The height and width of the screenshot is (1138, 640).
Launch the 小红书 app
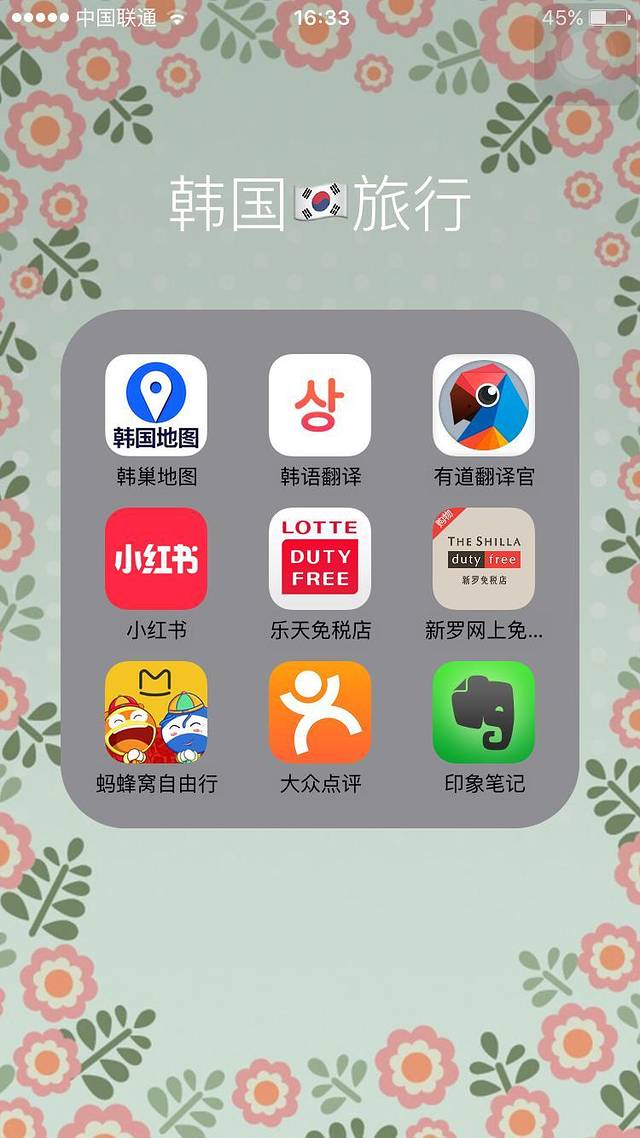[x=156, y=559]
